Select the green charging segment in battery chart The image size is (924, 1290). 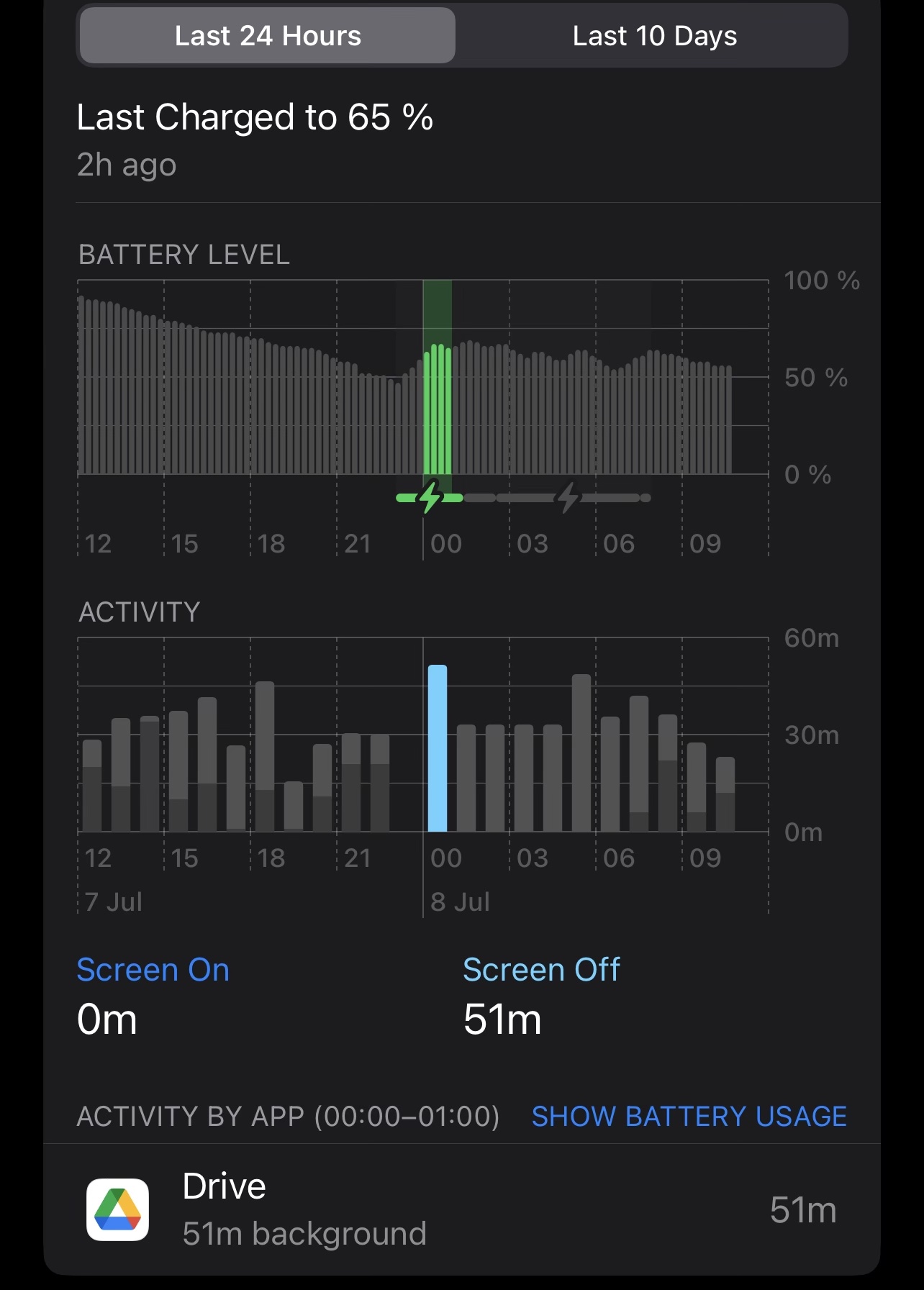(x=438, y=410)
